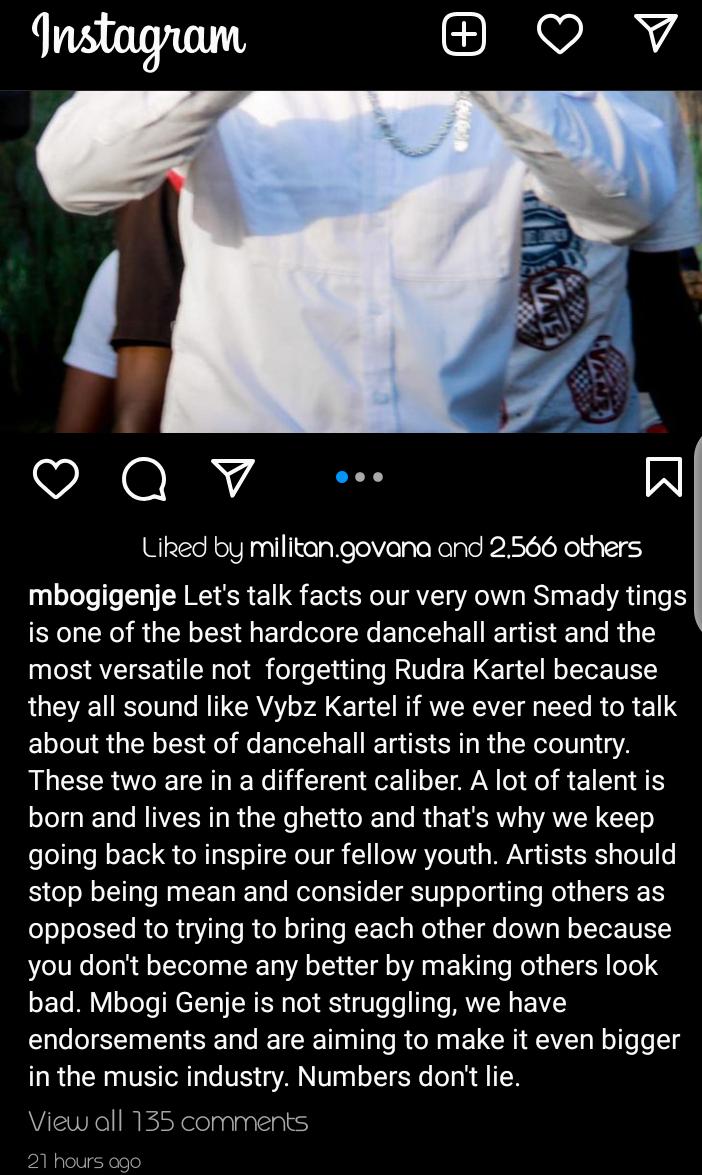Open the mbogigenje profile from caption
This screenshot has width=702, height=1175.
point(102,596)
